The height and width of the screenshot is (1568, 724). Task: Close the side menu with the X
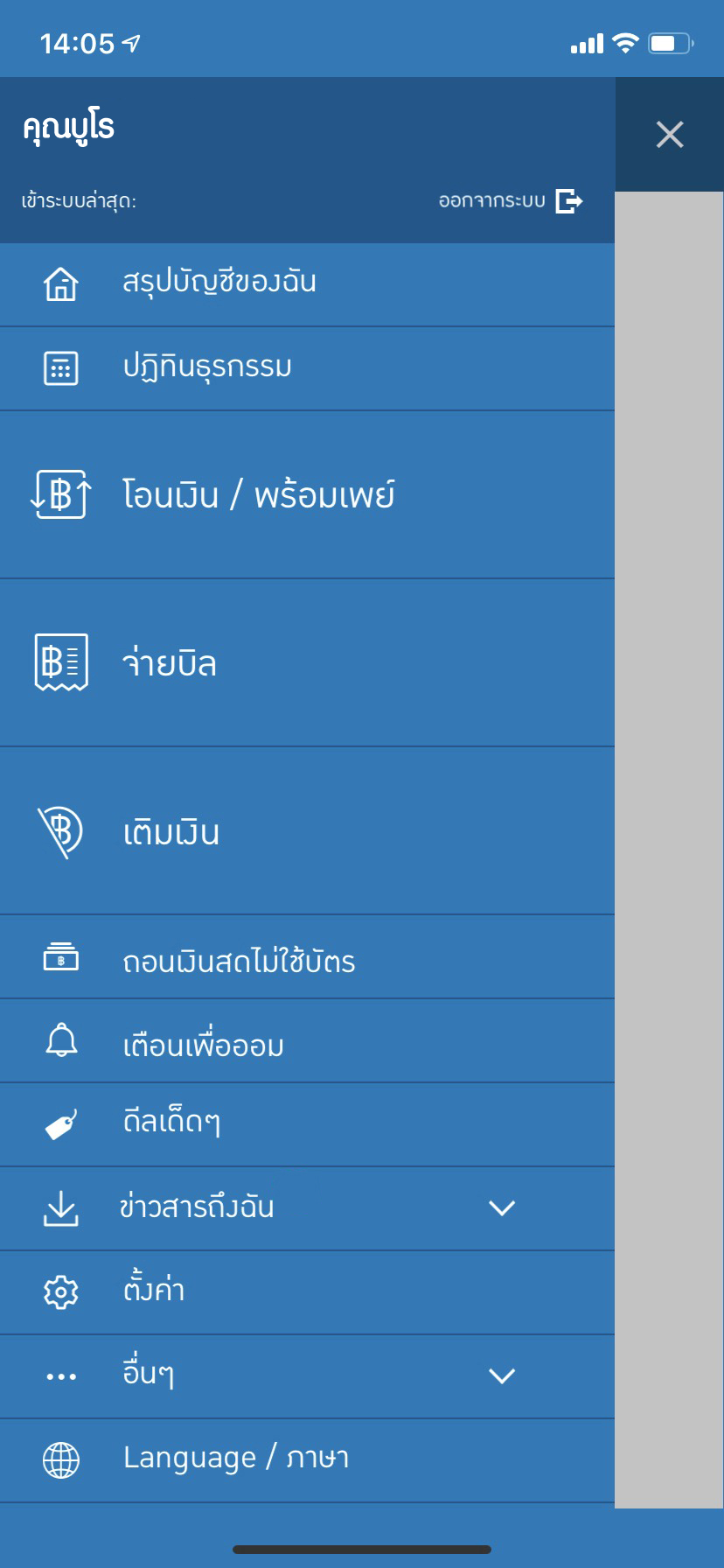(x=670, y=135)
